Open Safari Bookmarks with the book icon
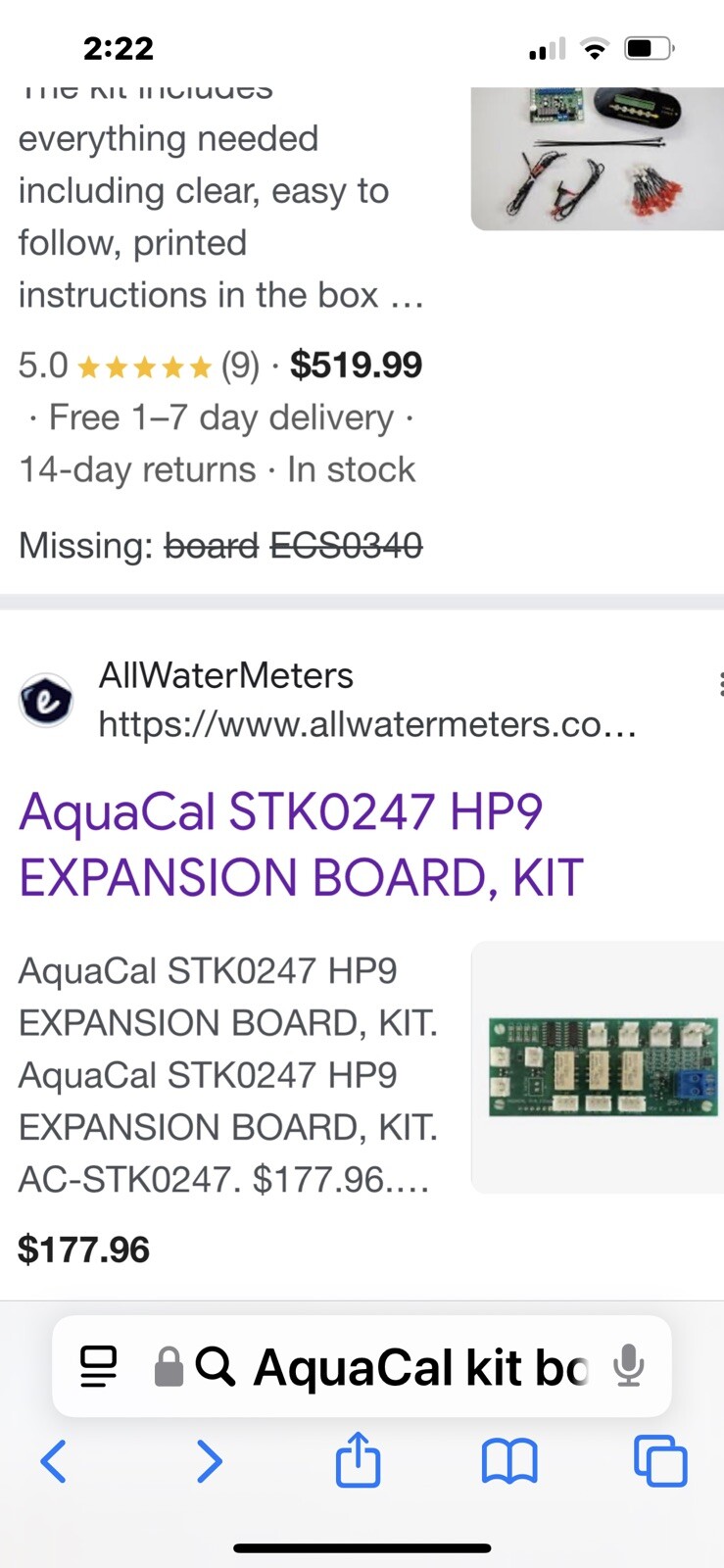The width and height of the screenshot is (724, 1568). (x=509, y=1461)
